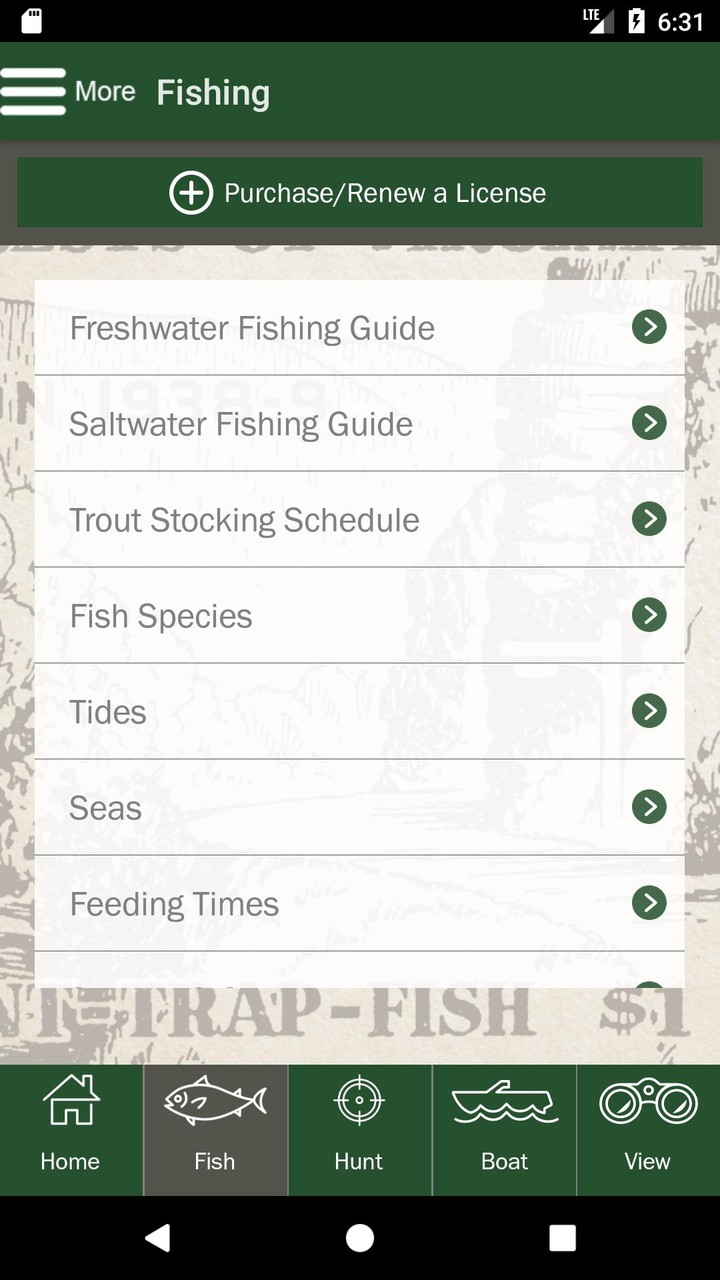Check the Tides row
This screenshot has width=720, height=1280.
pyautogui.click(x=359, y=712)
